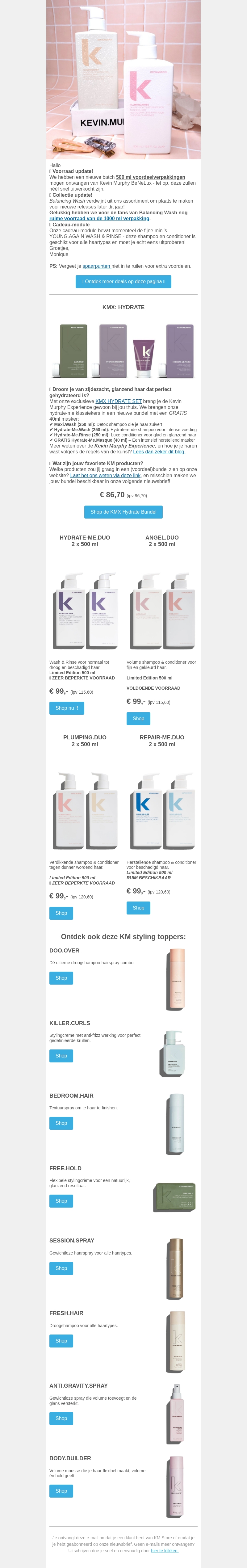Shop ANTI.GRAVITY.SPRAY
This screenshot has width=247, height=1568.
(61, 1418)
